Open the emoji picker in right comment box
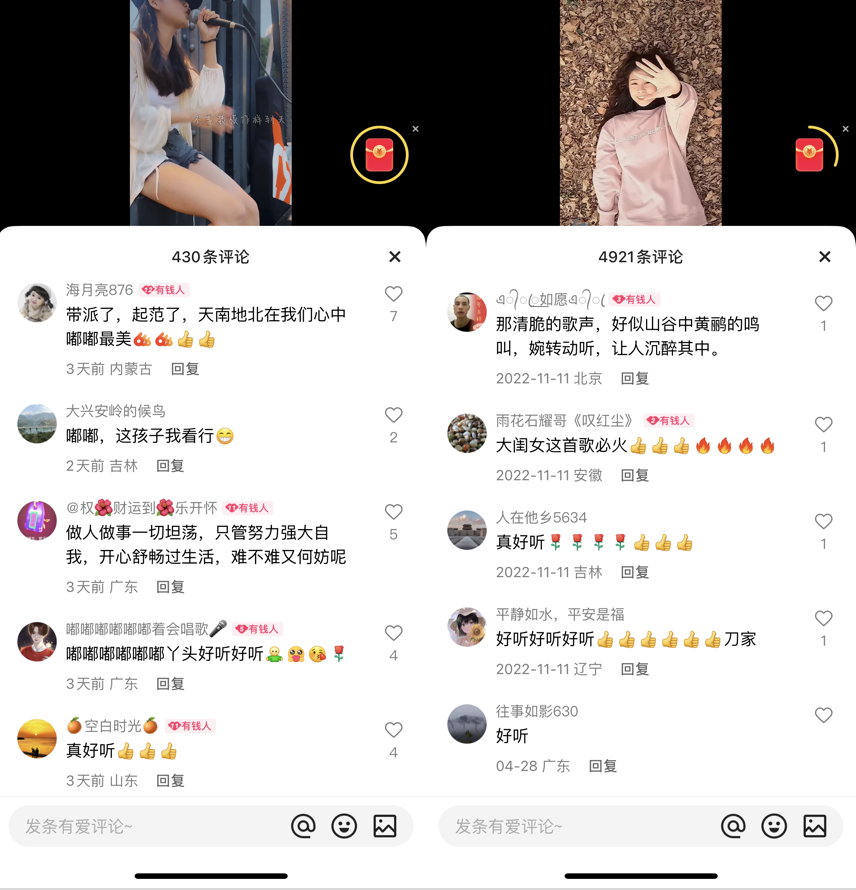Screen dimensions: 856x890 tap(776, 826)
